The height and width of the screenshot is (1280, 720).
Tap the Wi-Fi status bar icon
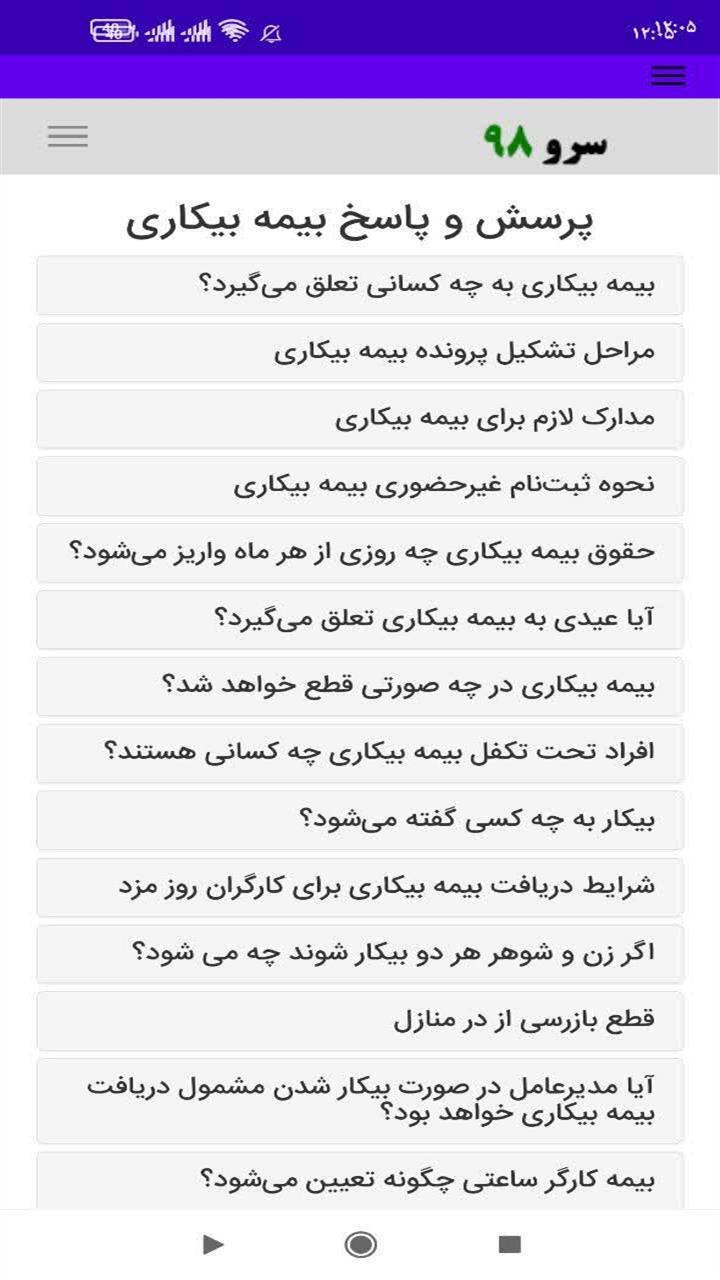234,29
